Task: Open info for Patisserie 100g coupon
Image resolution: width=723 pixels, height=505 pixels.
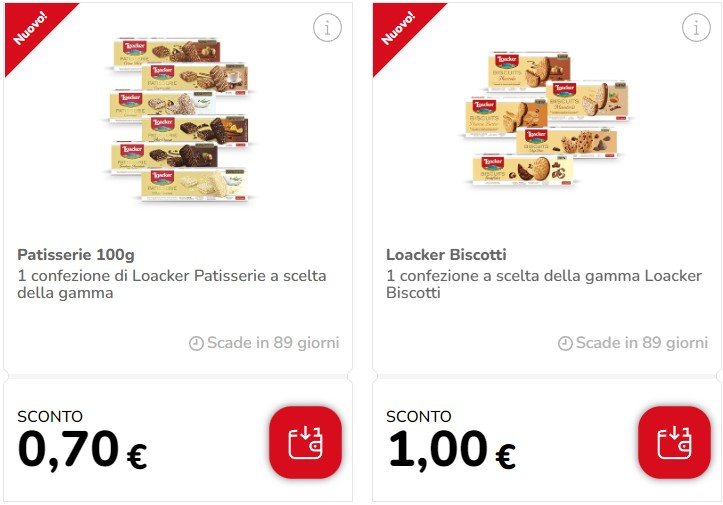Action: click(327, 29)
